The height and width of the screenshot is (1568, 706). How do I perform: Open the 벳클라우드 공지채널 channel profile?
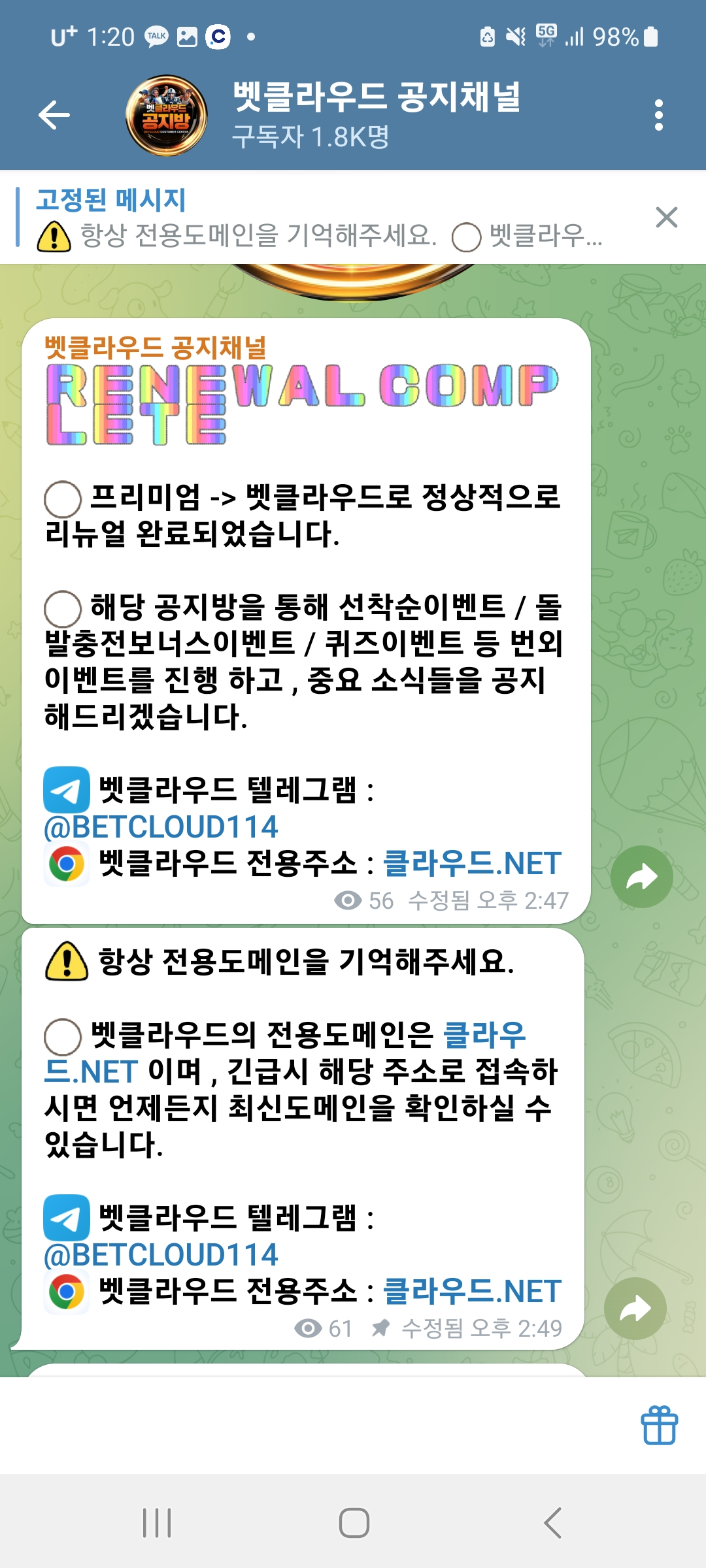click(x=376, y=114)
